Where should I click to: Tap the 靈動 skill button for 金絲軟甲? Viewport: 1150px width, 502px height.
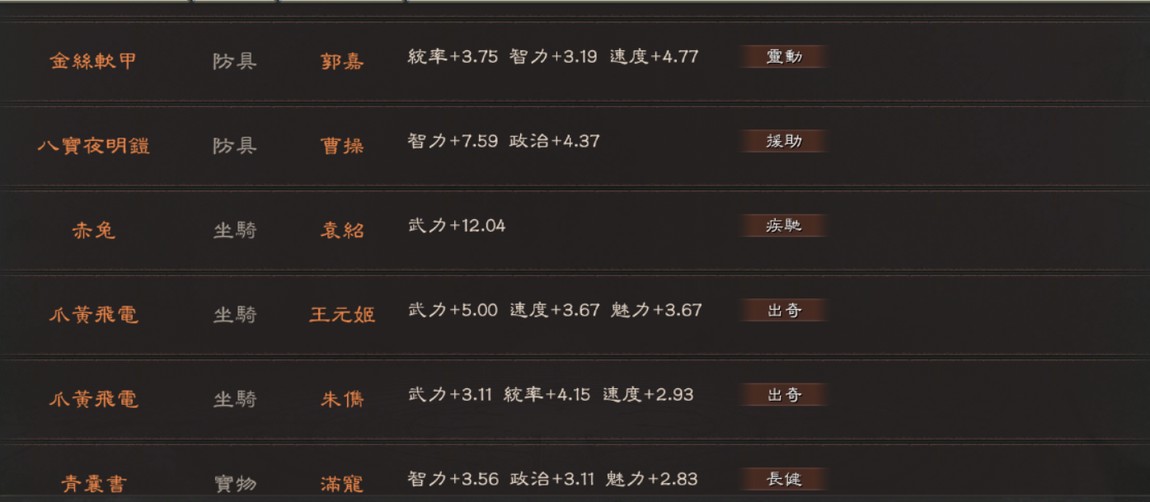(x=784, y=57)
